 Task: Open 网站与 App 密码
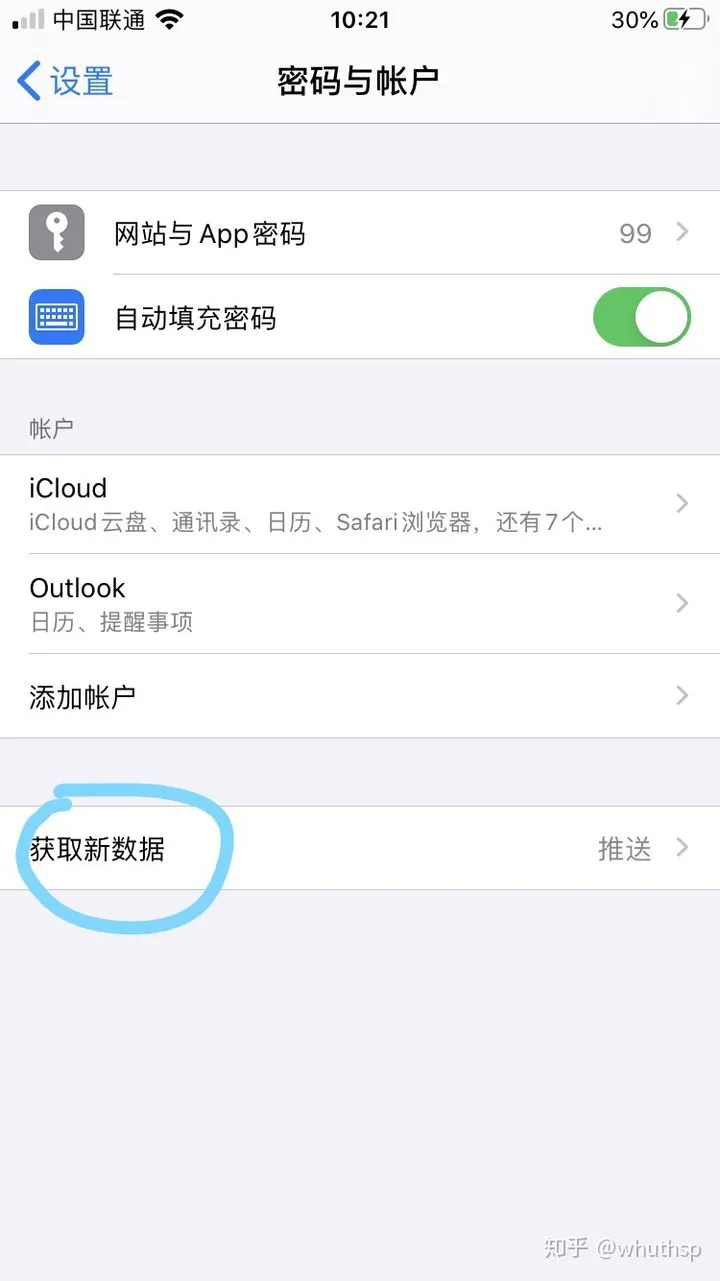[360, 233]
